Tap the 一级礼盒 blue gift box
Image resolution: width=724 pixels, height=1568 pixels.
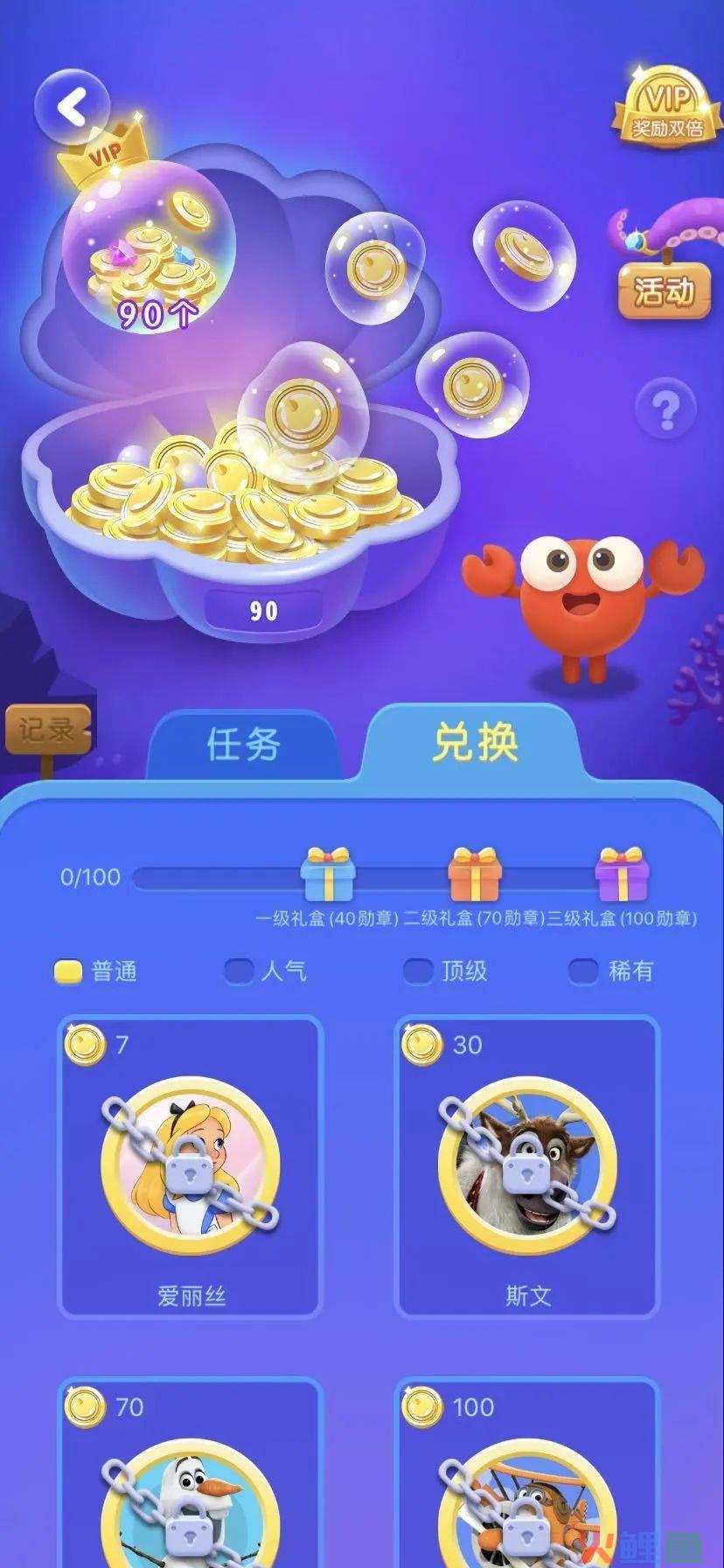click(328, 874)
